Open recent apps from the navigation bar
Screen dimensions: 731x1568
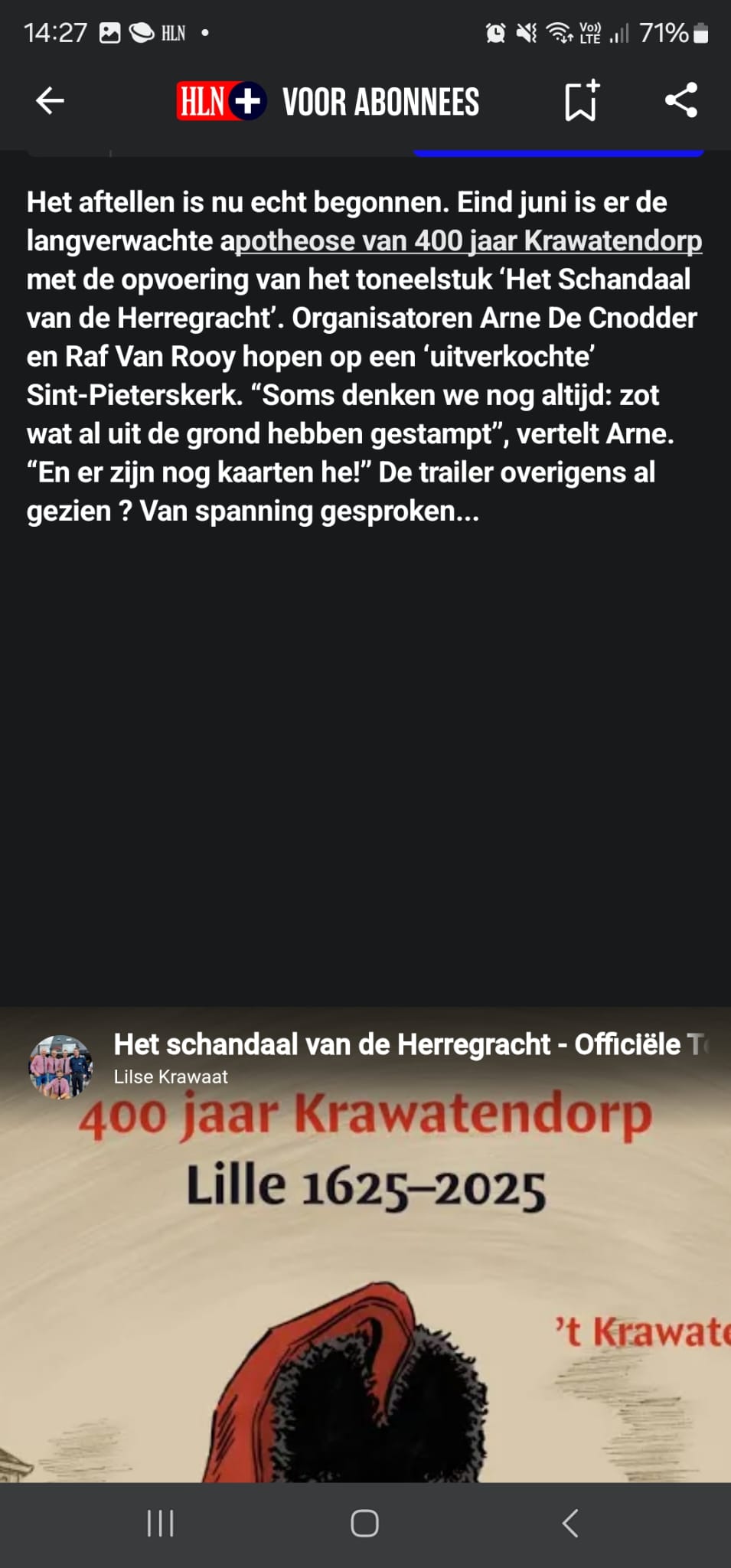pyautogui.click(x=161, y=1523)
